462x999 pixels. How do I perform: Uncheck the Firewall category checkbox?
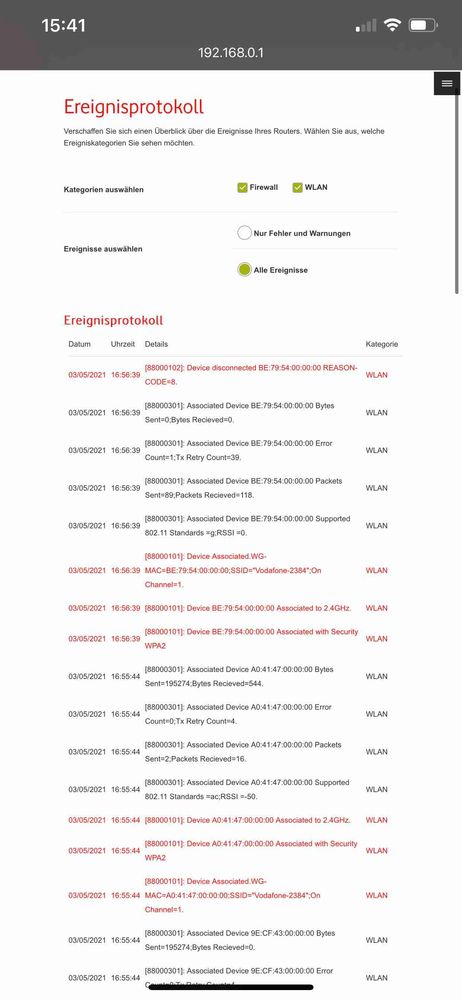242,187
